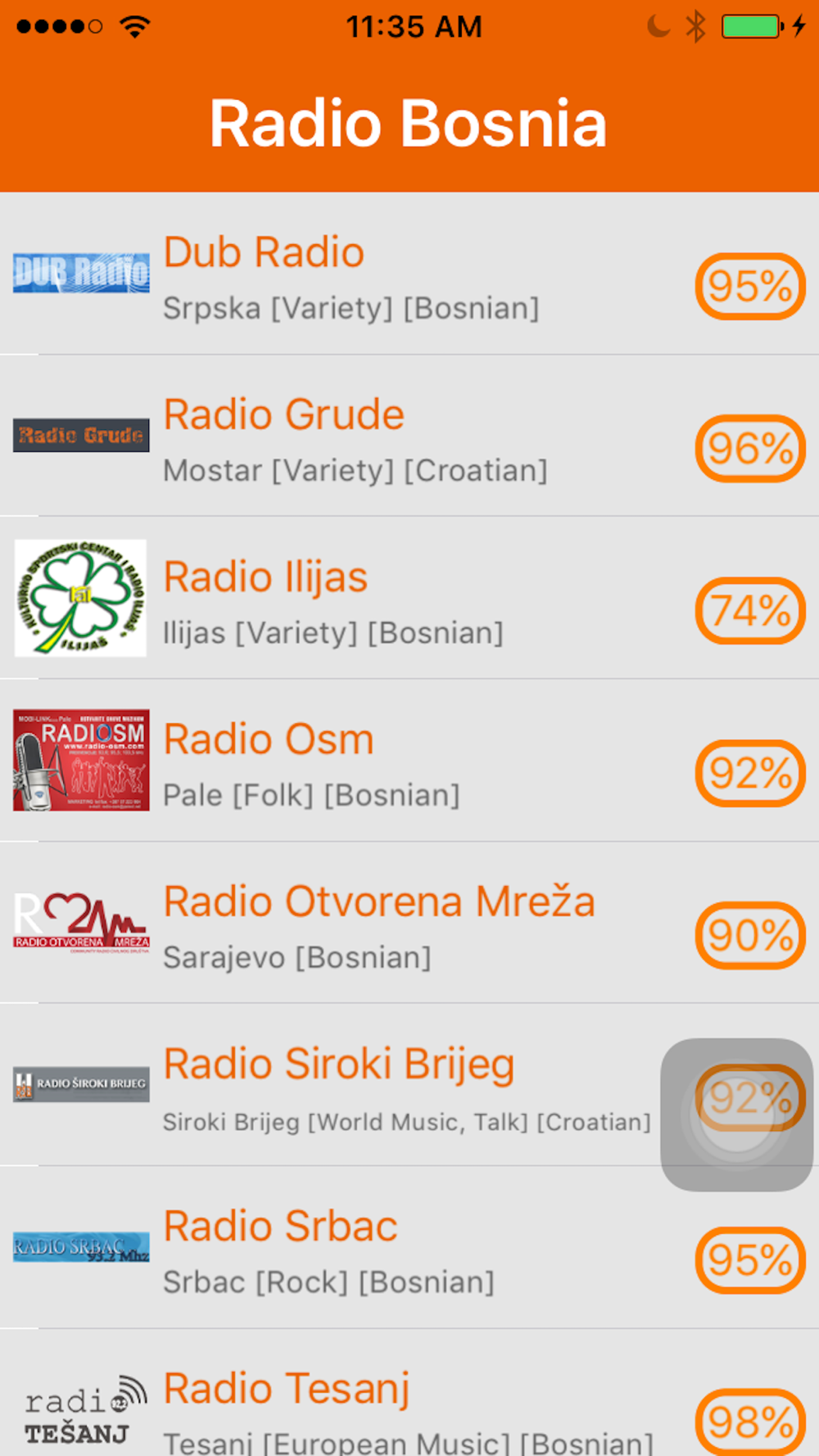Select the Radio Srbac station

click(409, 1247)
